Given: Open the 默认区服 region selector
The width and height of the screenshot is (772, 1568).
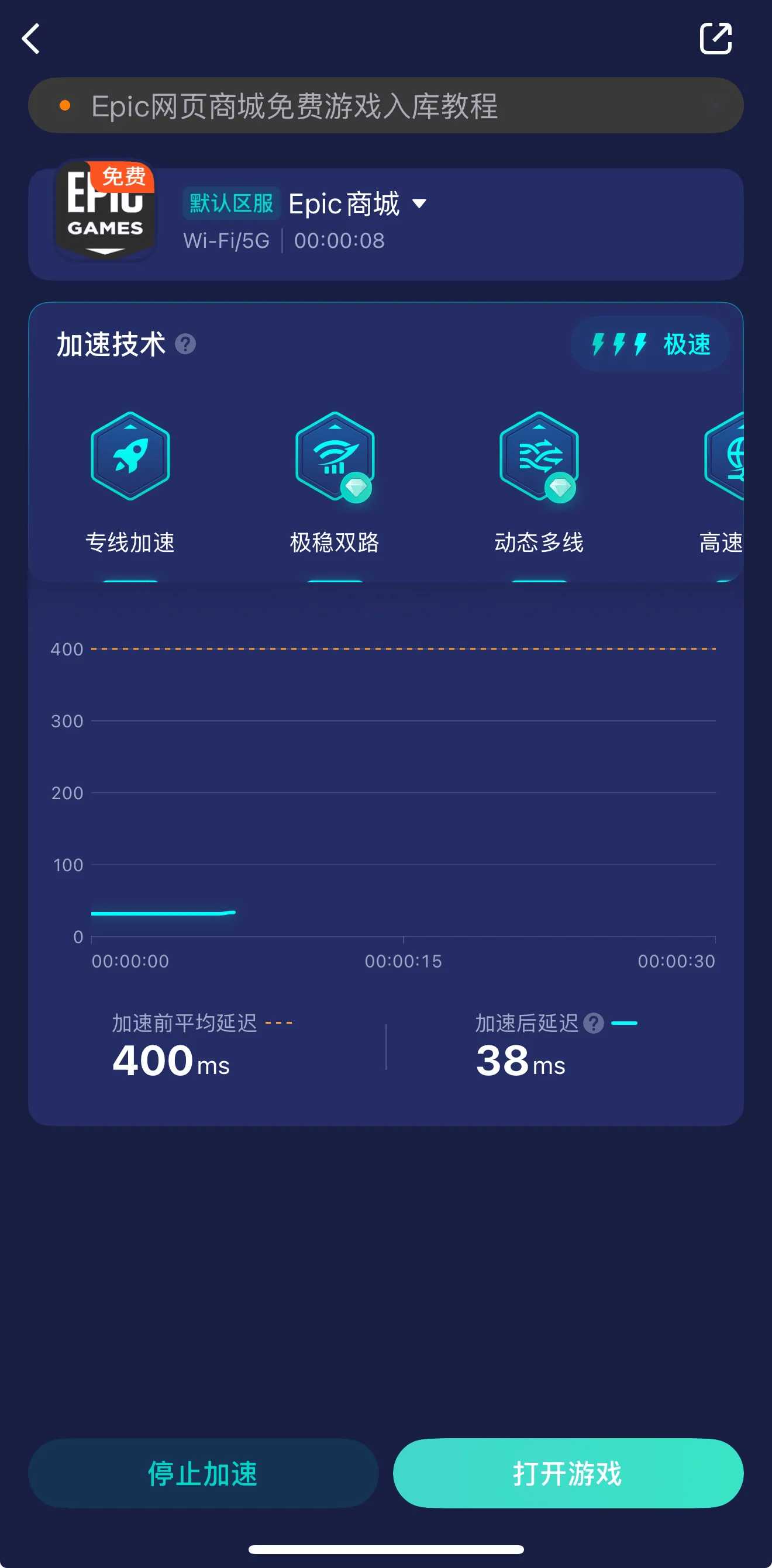Looking at the screenshot, I should click(x=232, y=202).
